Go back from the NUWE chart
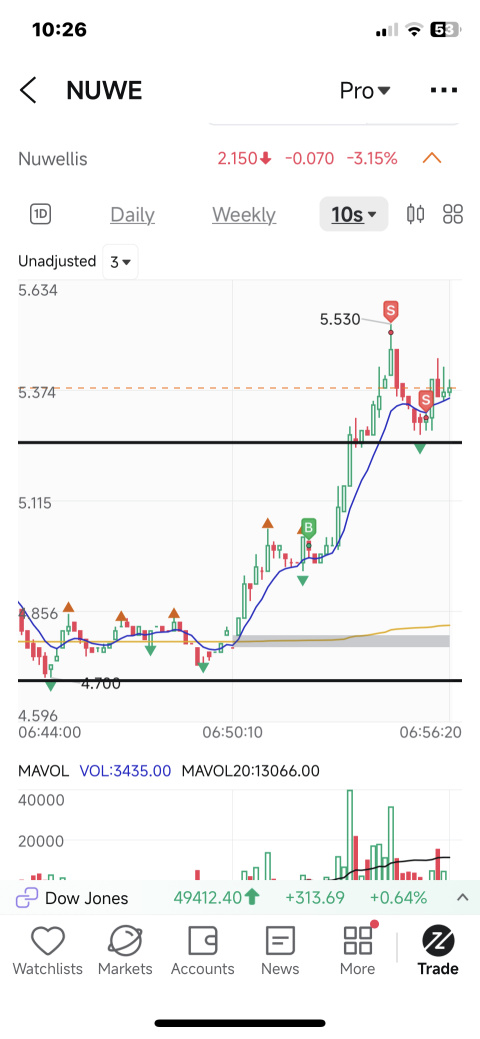 (28, 91)
